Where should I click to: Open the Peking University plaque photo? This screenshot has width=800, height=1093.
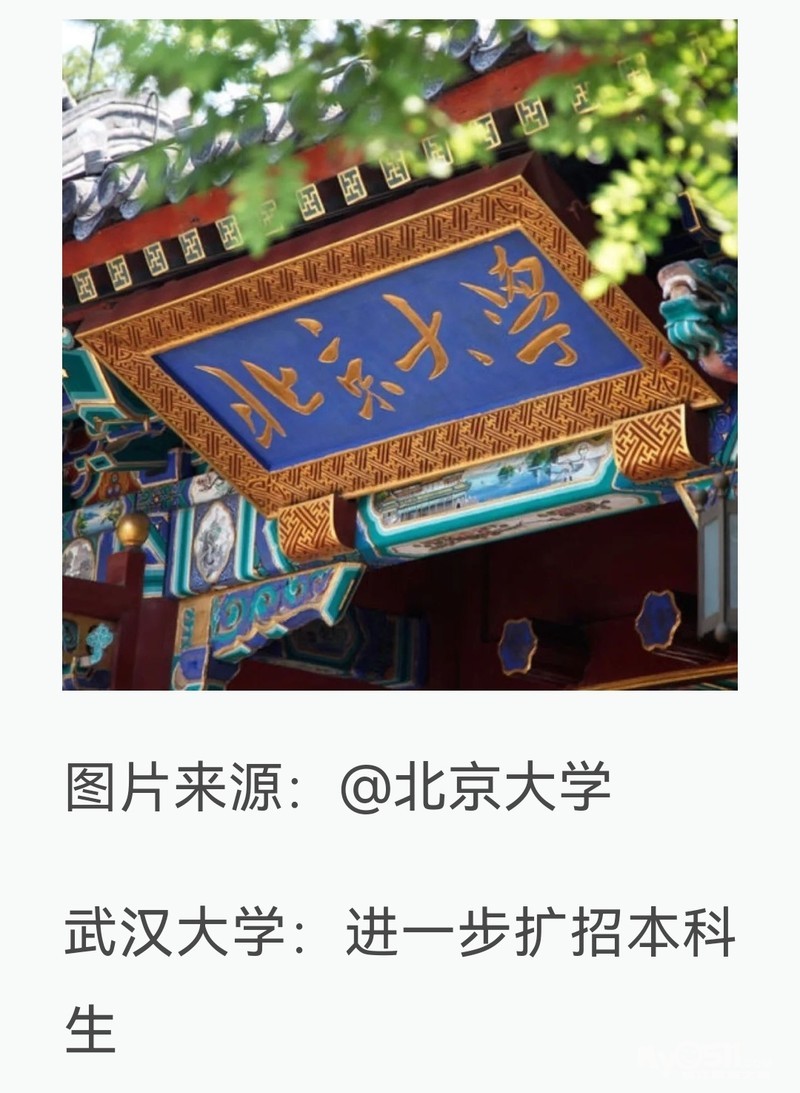pyautogui.click(x=400, y=355)
